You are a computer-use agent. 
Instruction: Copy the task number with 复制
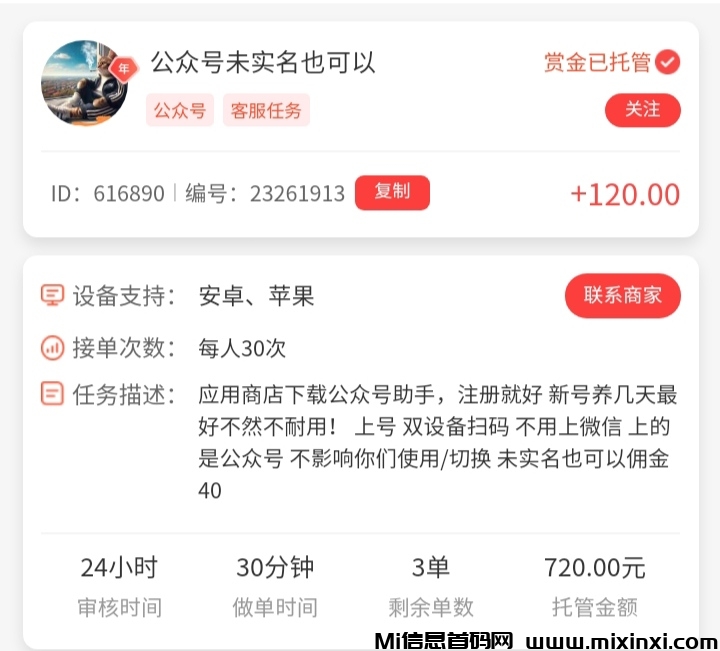tap(392, 192)
